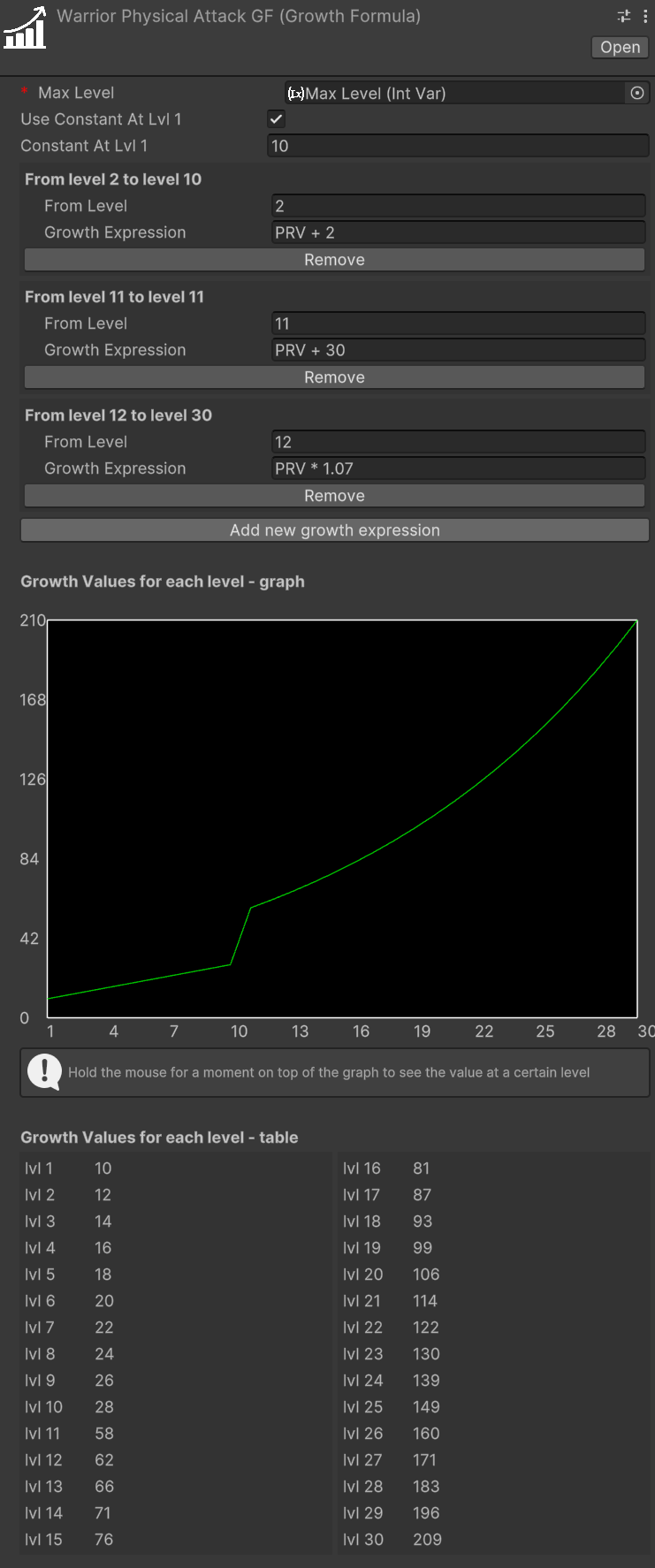655x1568 pixels.
Task: Remove the level 11 to 11 section
Action: [334, 377]
